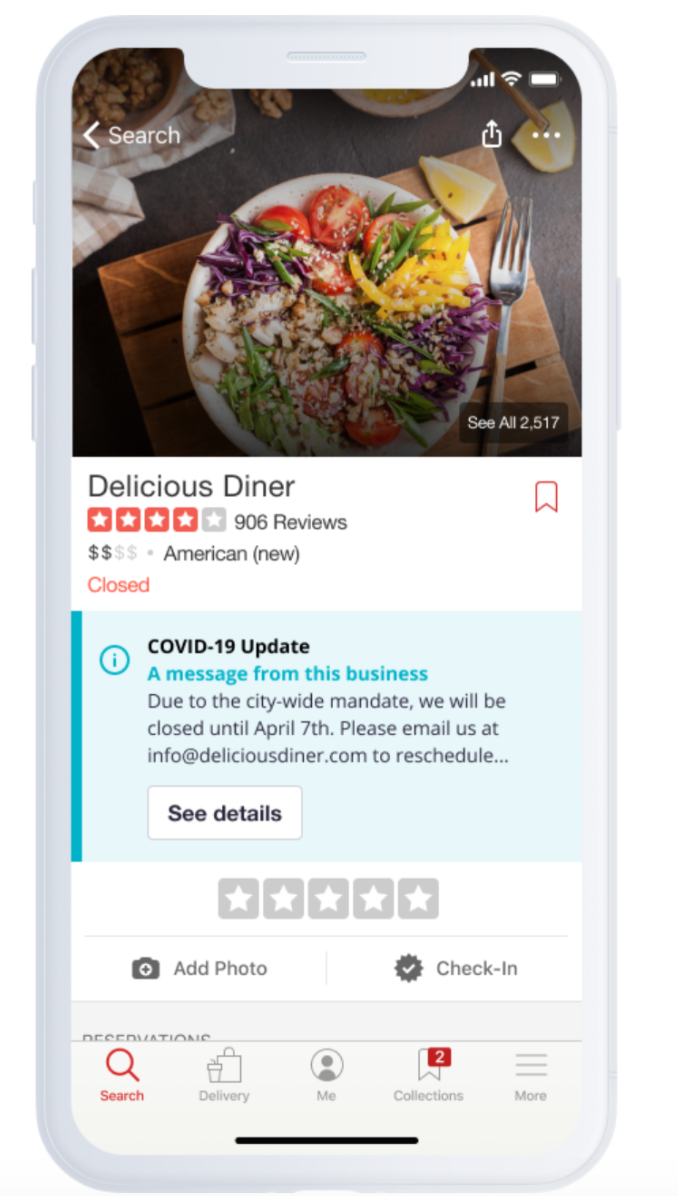Open the Collections tab
This screenshot has height=1196, width=678.
click(x=429, y=1075)
